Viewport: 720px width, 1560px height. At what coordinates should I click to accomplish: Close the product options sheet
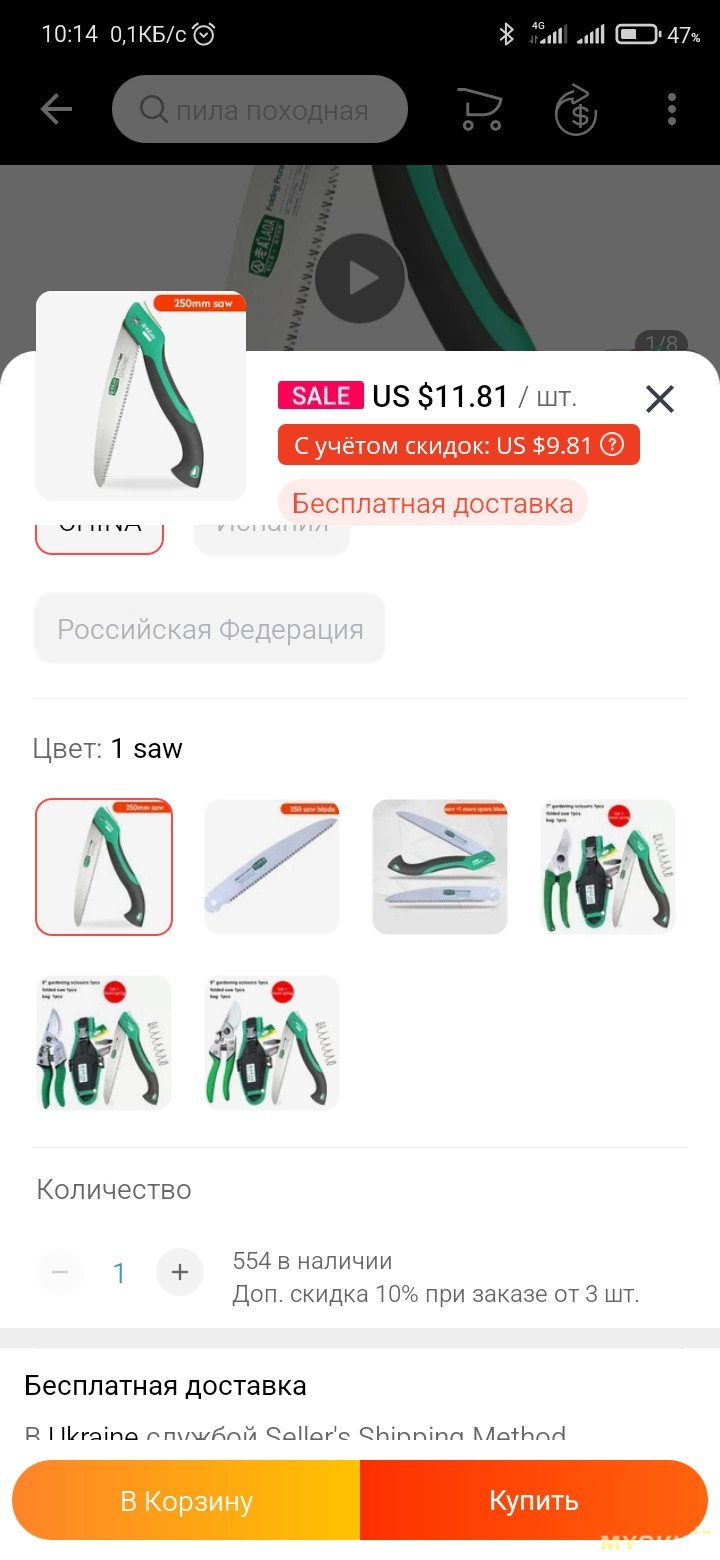point(660,399)
